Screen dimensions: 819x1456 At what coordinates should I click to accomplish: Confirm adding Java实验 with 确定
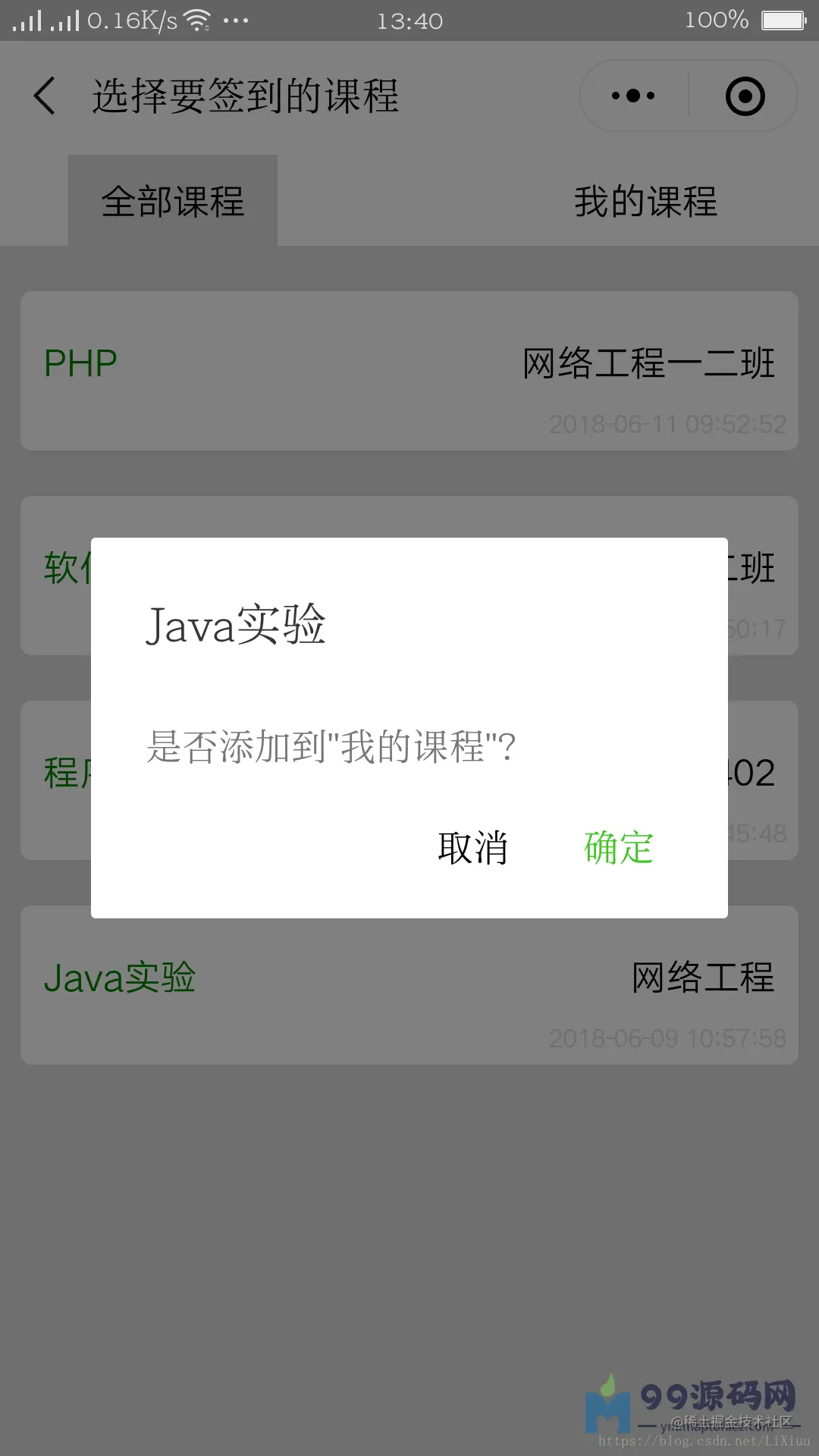[618, 848]
